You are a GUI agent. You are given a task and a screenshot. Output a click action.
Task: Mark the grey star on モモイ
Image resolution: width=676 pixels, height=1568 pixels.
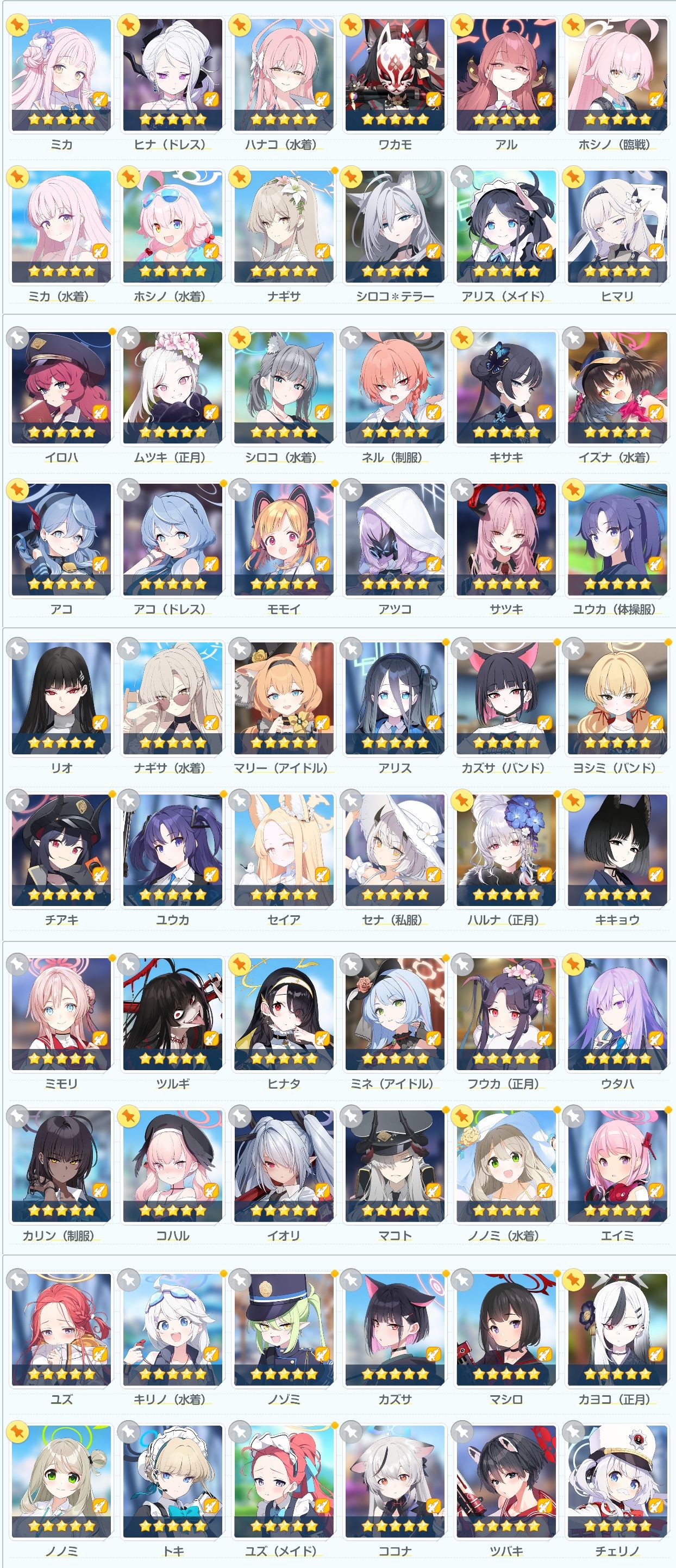240,489
